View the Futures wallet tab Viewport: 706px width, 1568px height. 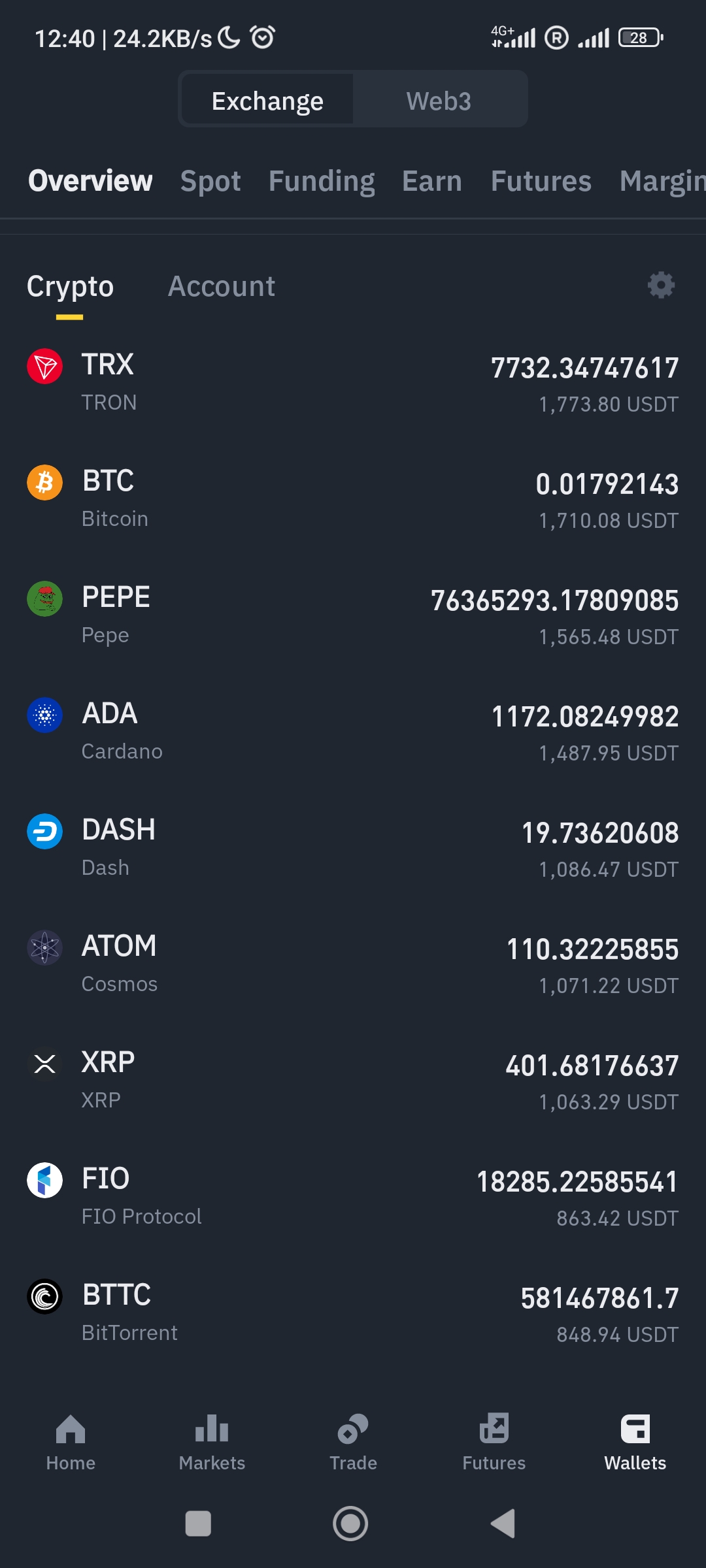pos(541,181)
